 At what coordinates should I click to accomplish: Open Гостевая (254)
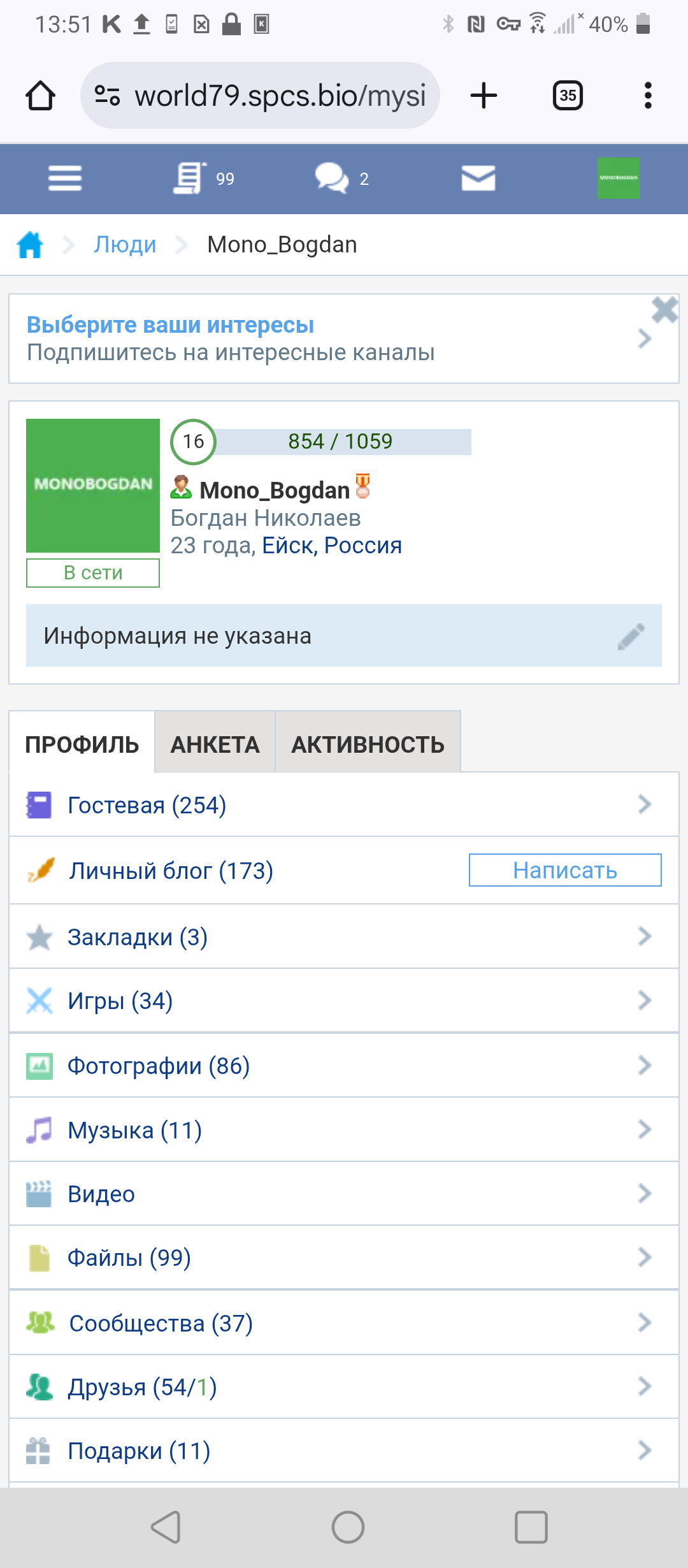pos(147,805)
